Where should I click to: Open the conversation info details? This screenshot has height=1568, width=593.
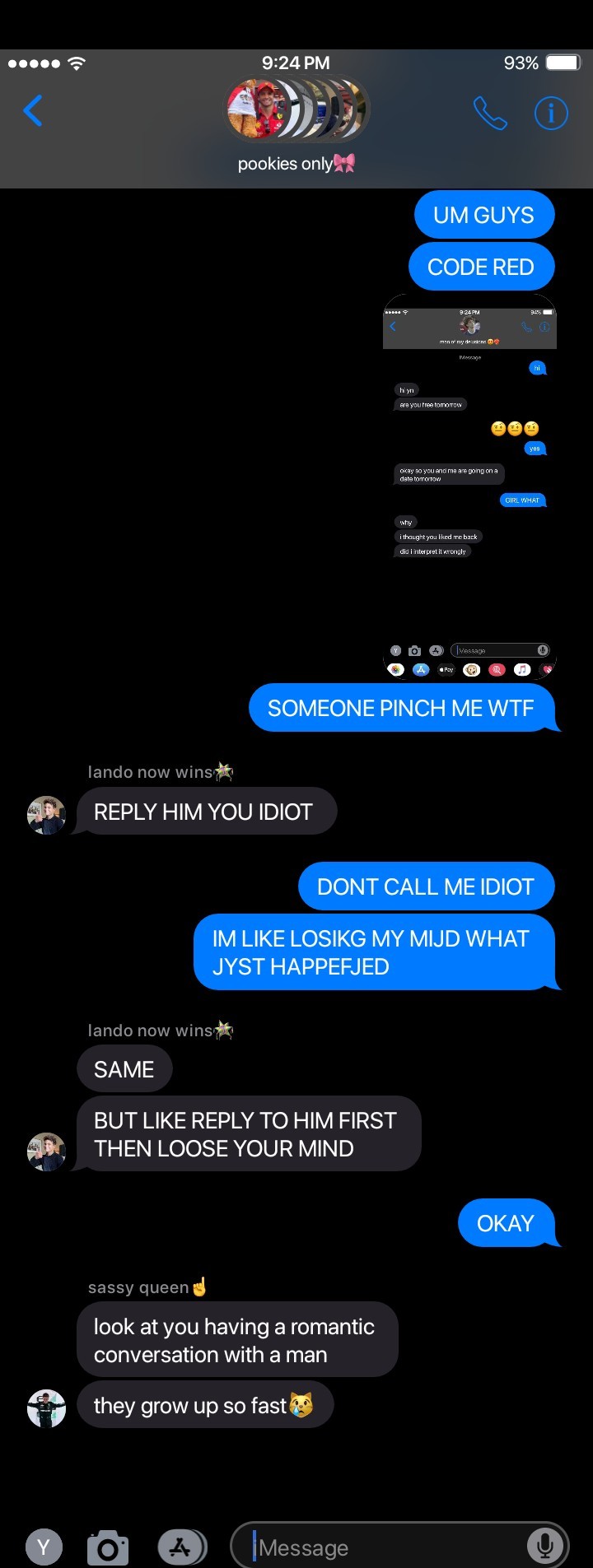pyautogui.click(x=551, y=113)
